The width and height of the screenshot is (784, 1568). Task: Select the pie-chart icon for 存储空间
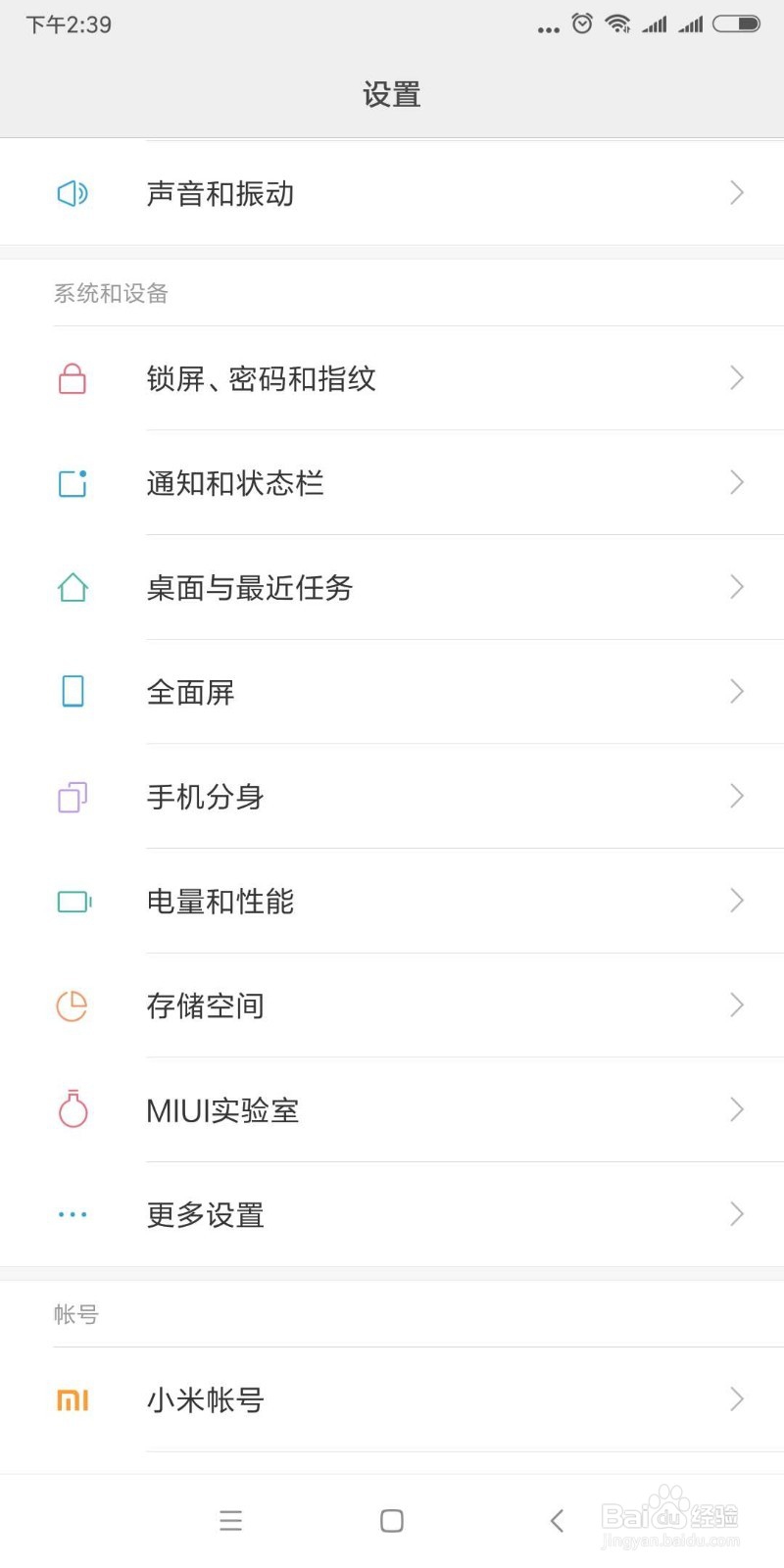tap(73, 1005)
